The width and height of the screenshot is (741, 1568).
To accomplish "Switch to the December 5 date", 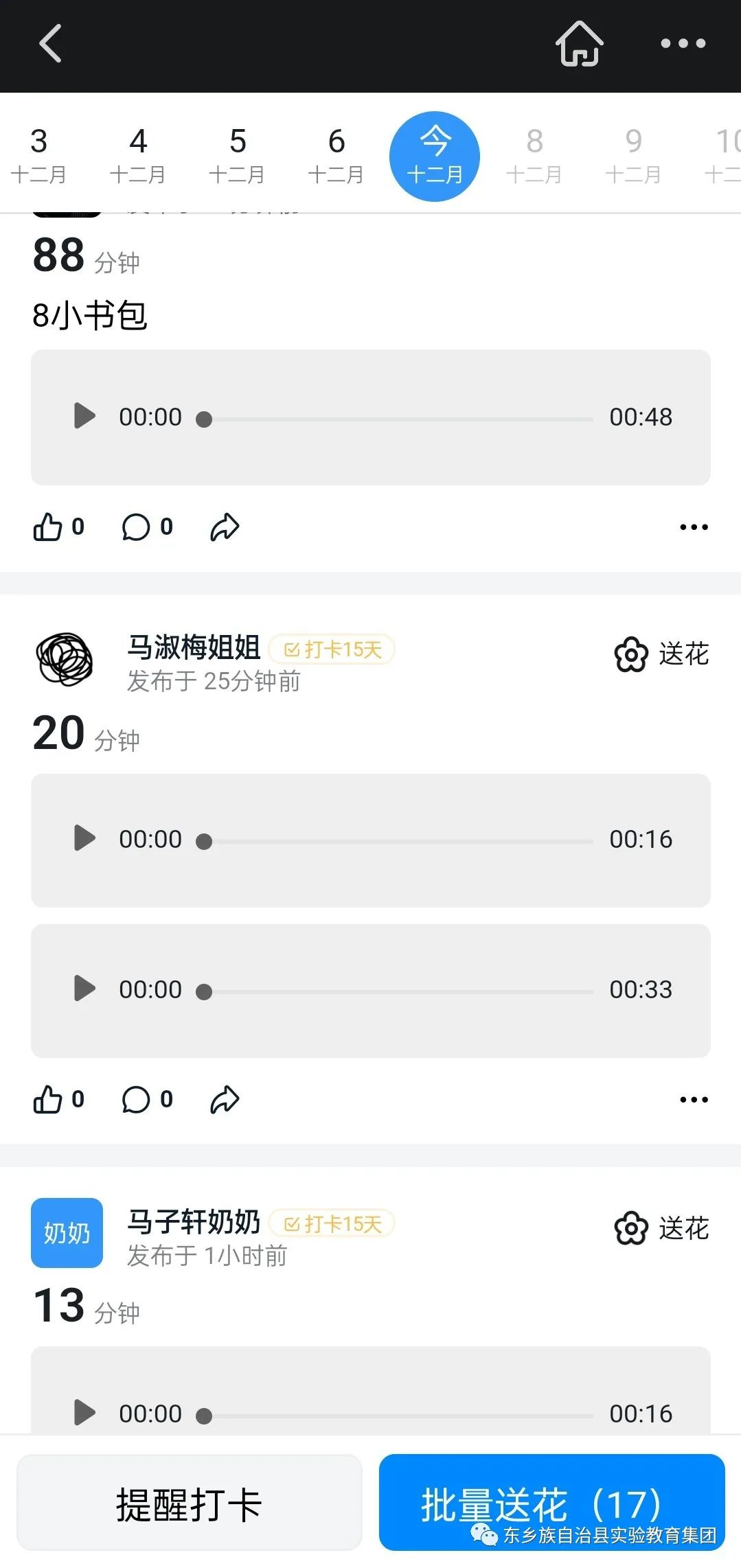I will (x=237, y=156).
